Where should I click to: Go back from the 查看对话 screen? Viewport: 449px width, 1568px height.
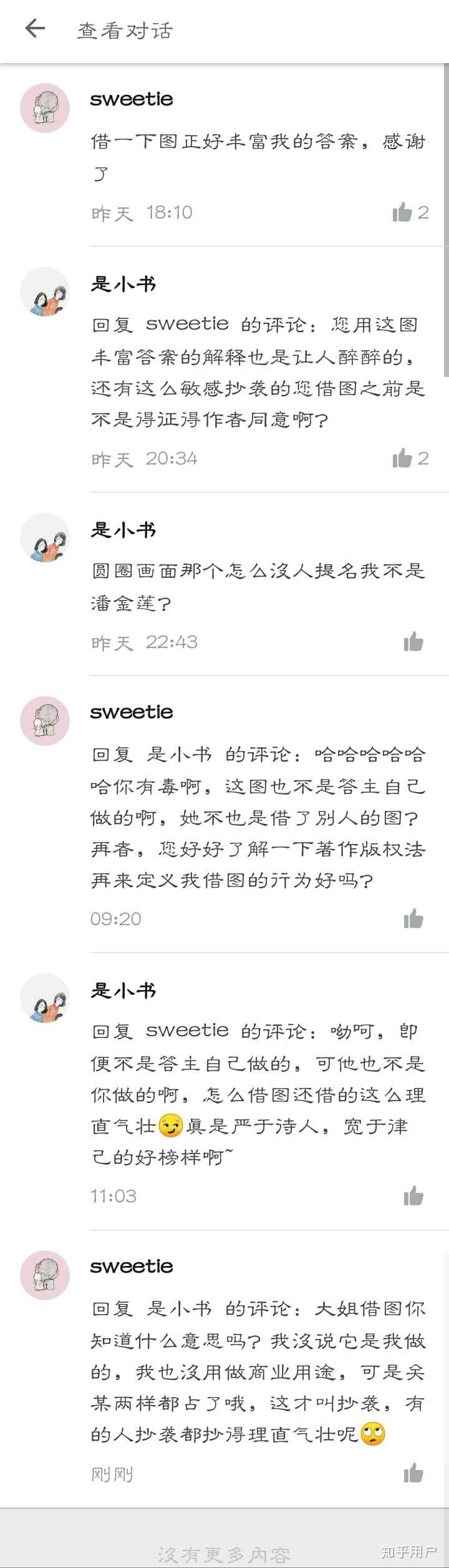[x=35, y=29]
